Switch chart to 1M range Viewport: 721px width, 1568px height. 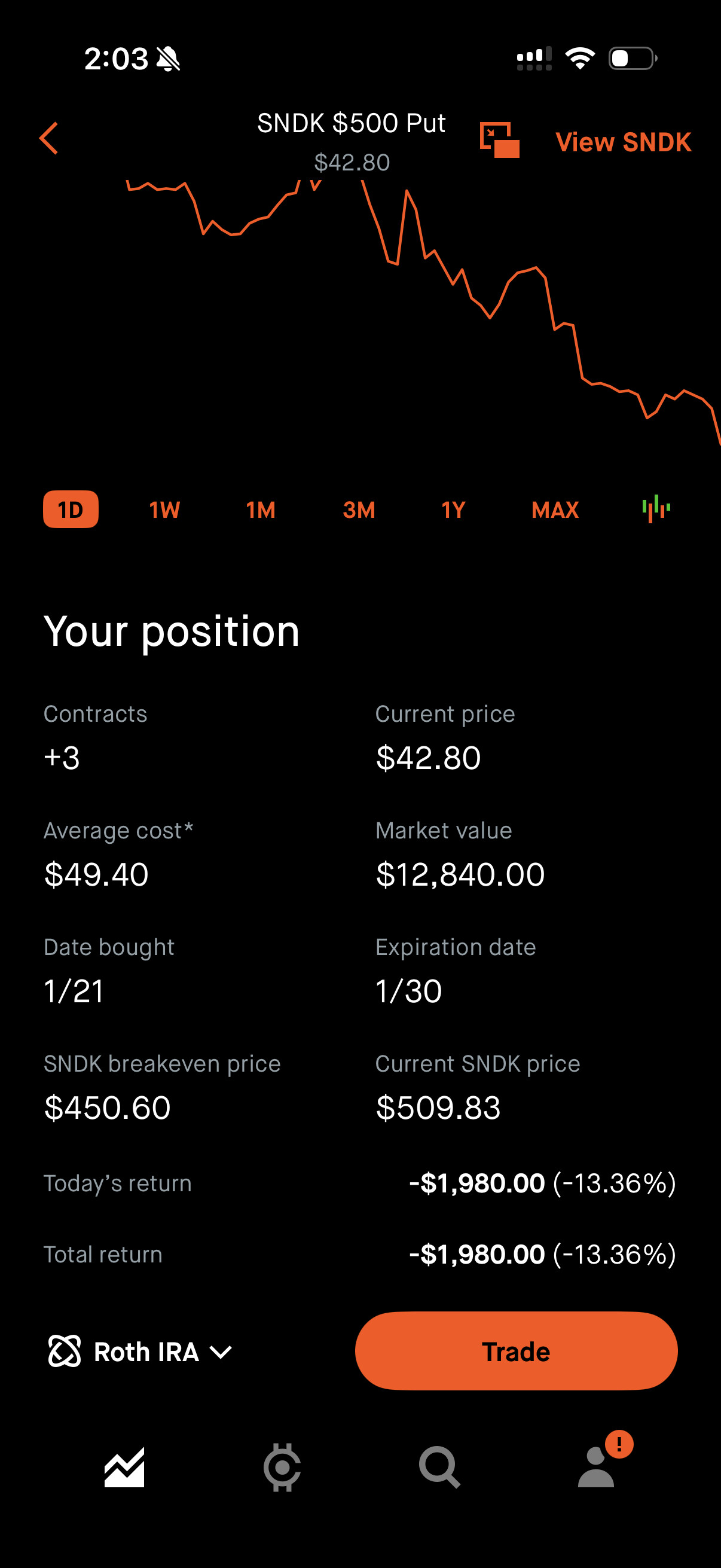click(x=261, y=510)
